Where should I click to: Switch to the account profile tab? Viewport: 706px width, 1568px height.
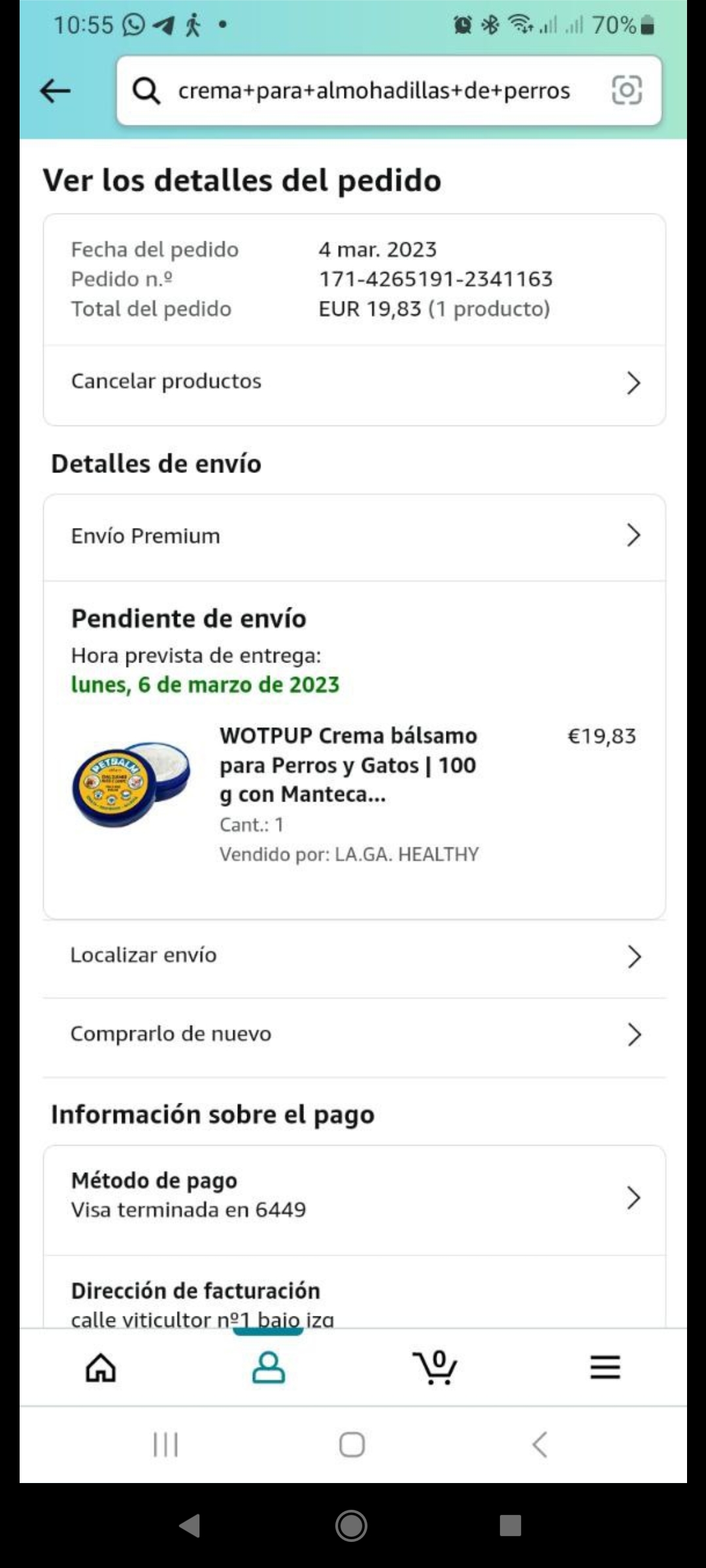click(x=269, y=1367)
